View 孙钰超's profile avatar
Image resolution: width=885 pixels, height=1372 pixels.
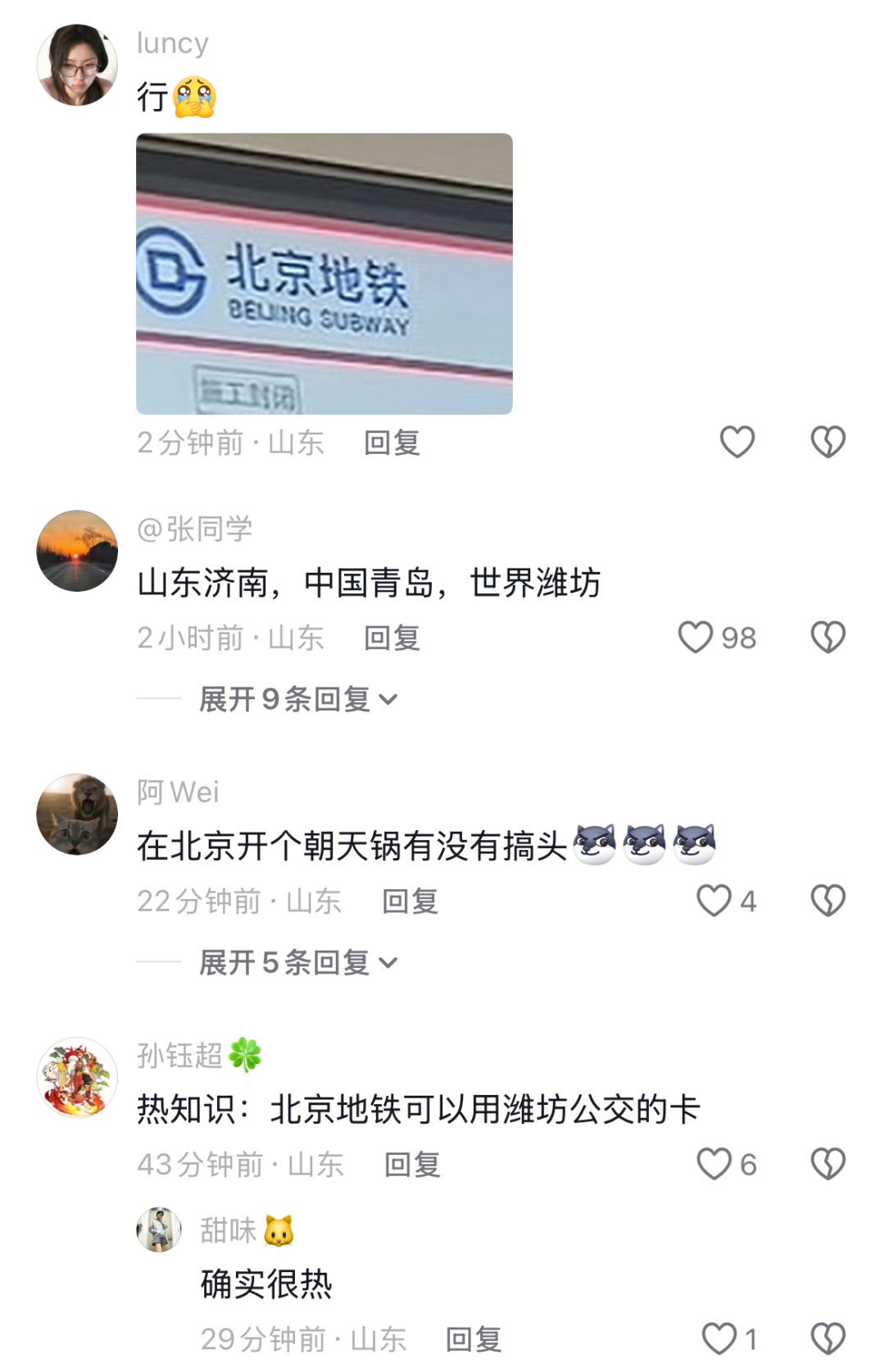point(77,1077)
